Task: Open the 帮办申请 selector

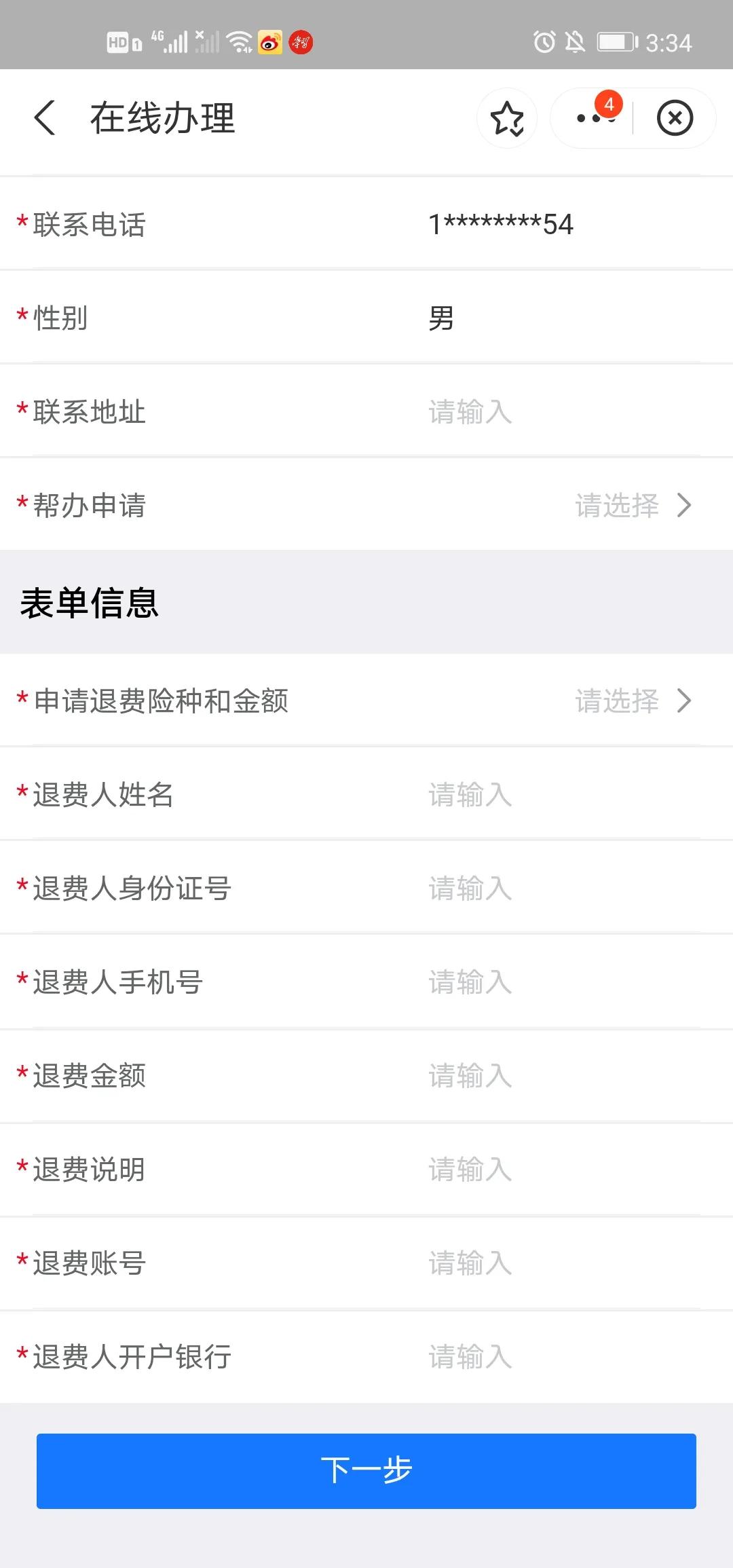Action: (x=631, y=506)
